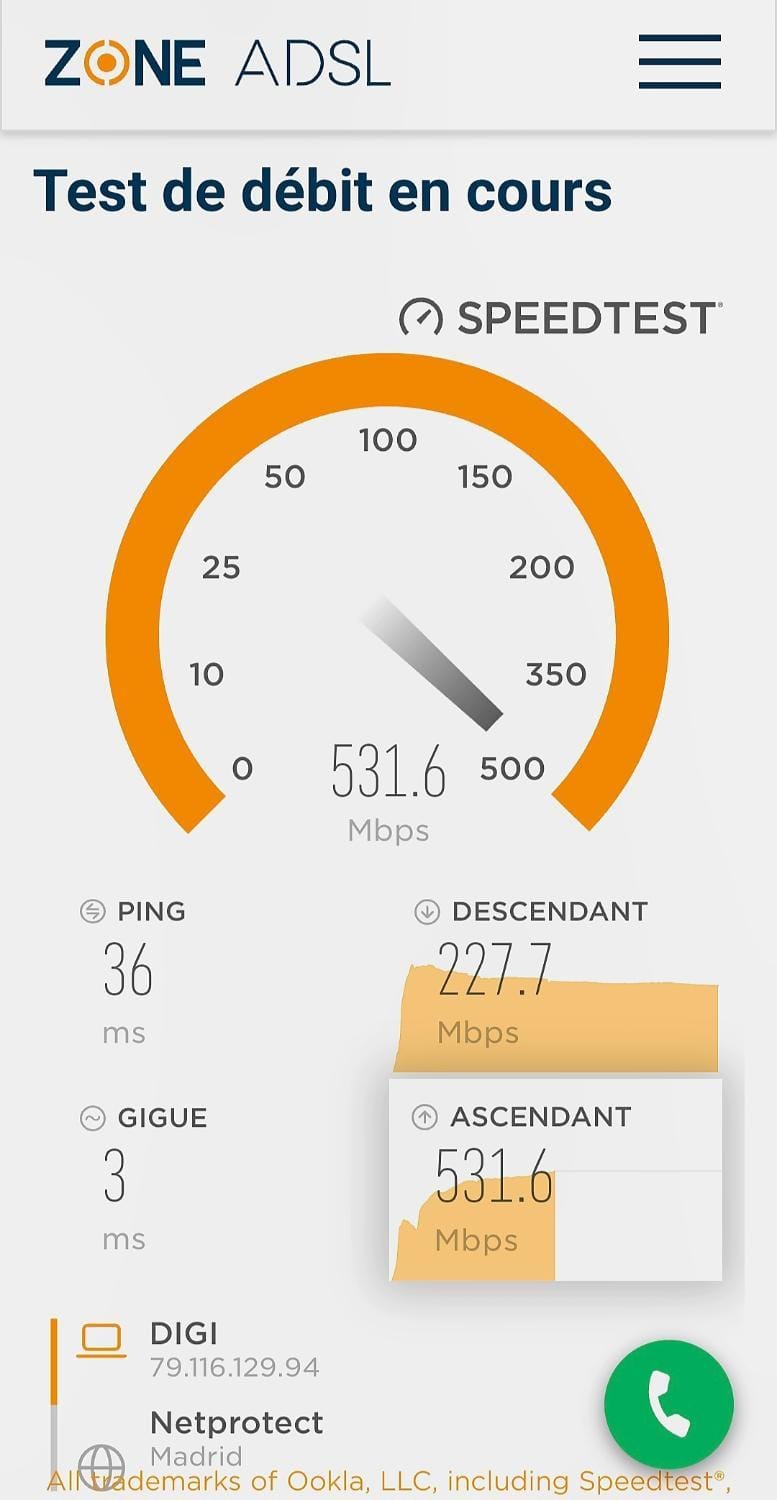Open the hamburger menu

(680, 62)
